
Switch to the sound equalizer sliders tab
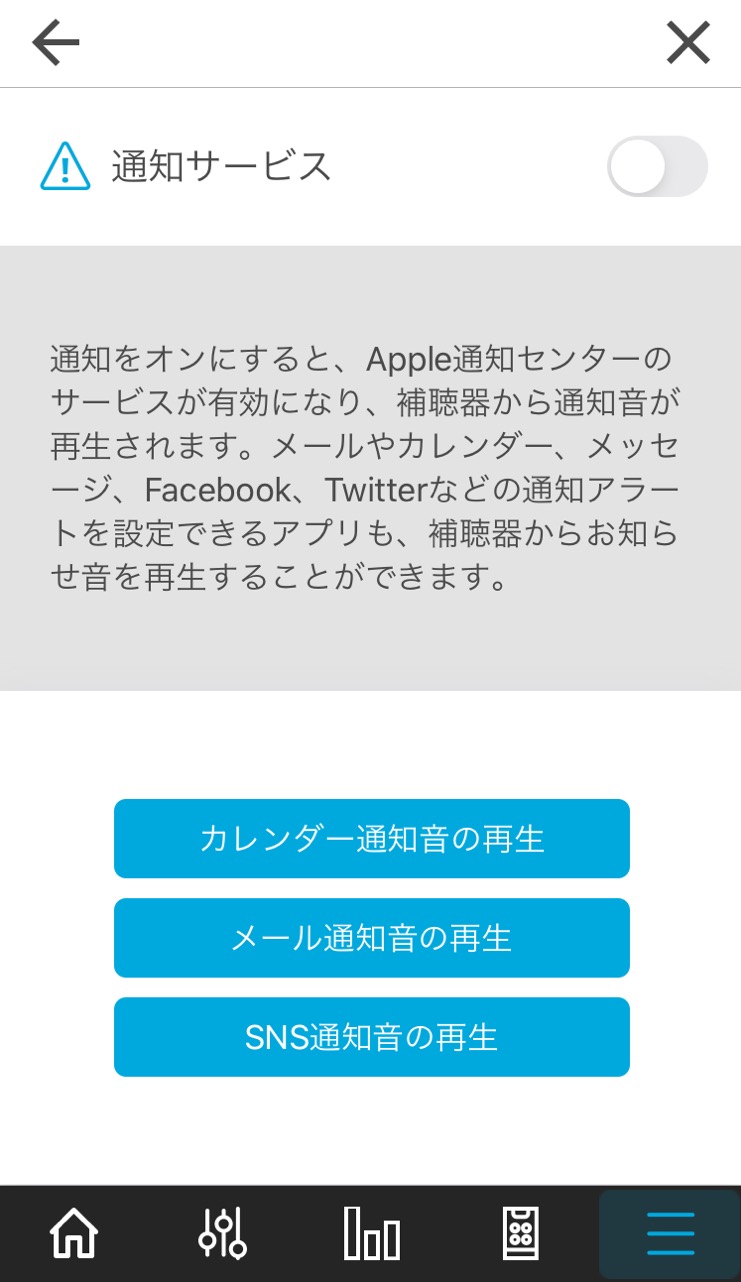click(223, 1233)
